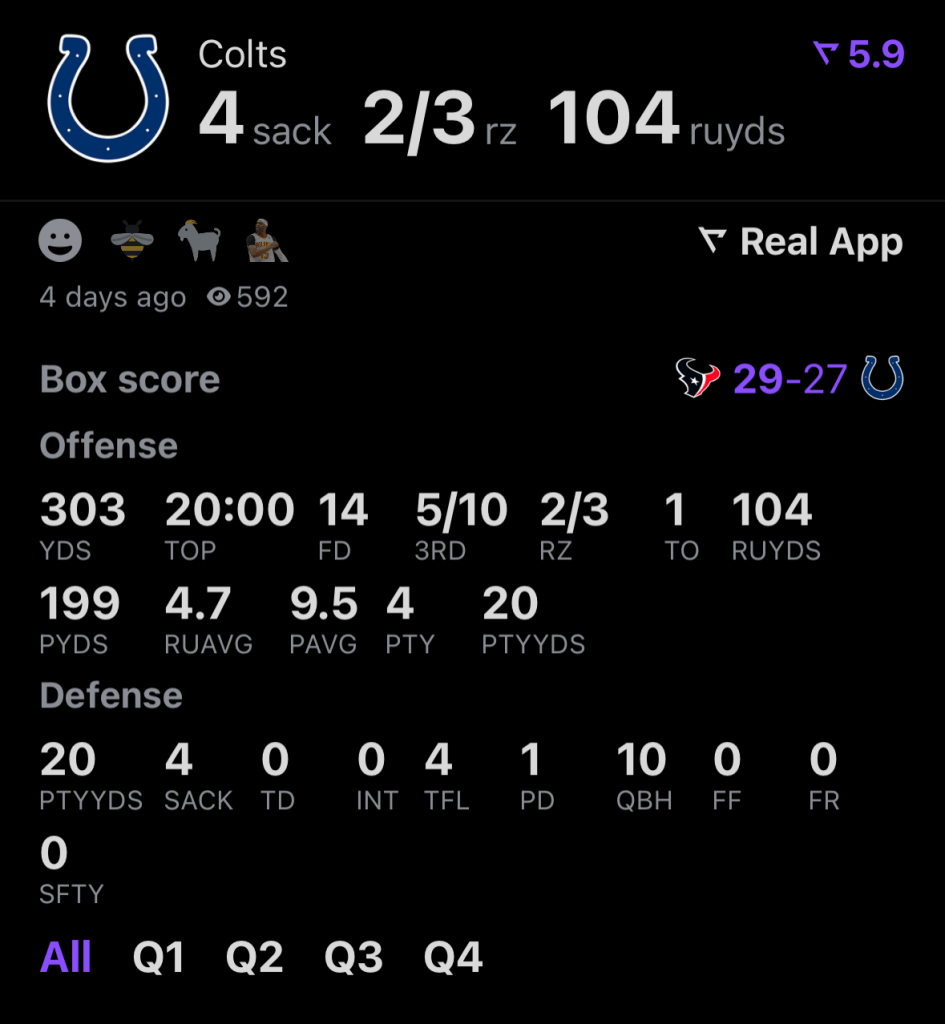
Task: Open the Texans vs Colts 29-27 game
Action: click(789, 379)
